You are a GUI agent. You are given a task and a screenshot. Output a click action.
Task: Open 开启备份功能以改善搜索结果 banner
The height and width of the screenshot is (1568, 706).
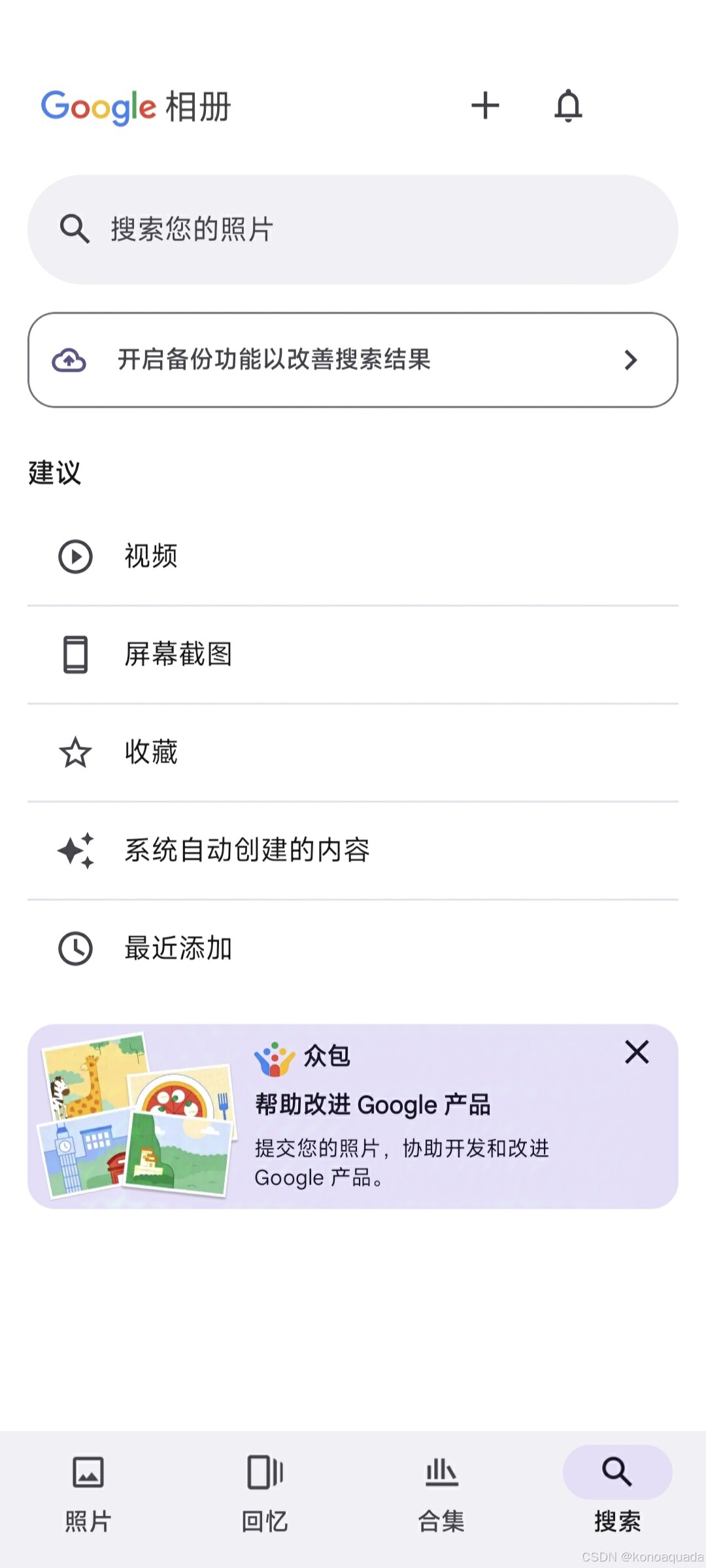(x=352, y=360)
